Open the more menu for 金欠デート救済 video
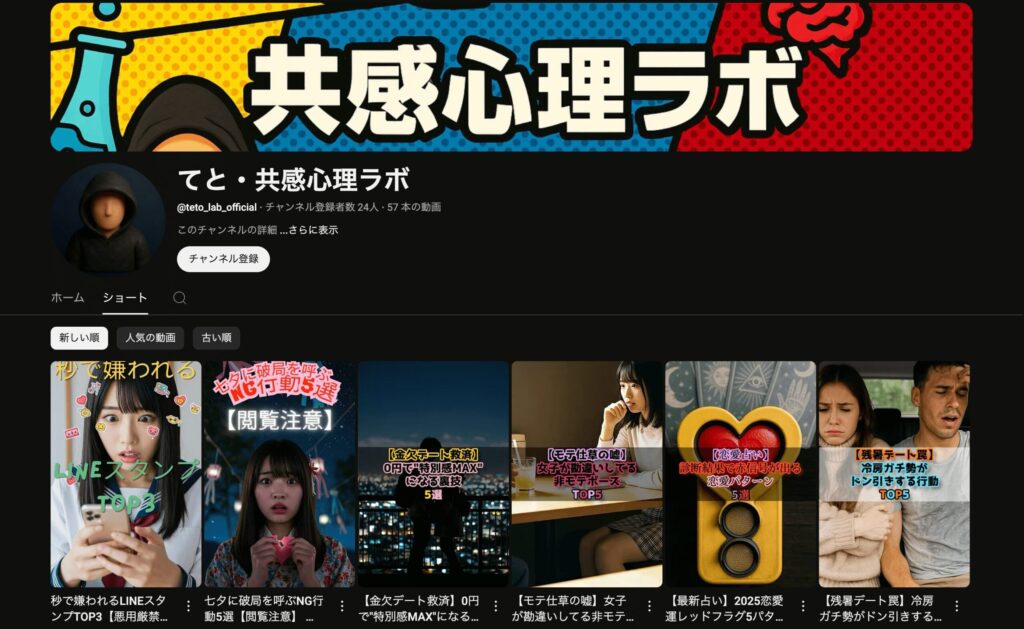The width and height of the screenshot is (1024, 629). [x=496, y=606]
